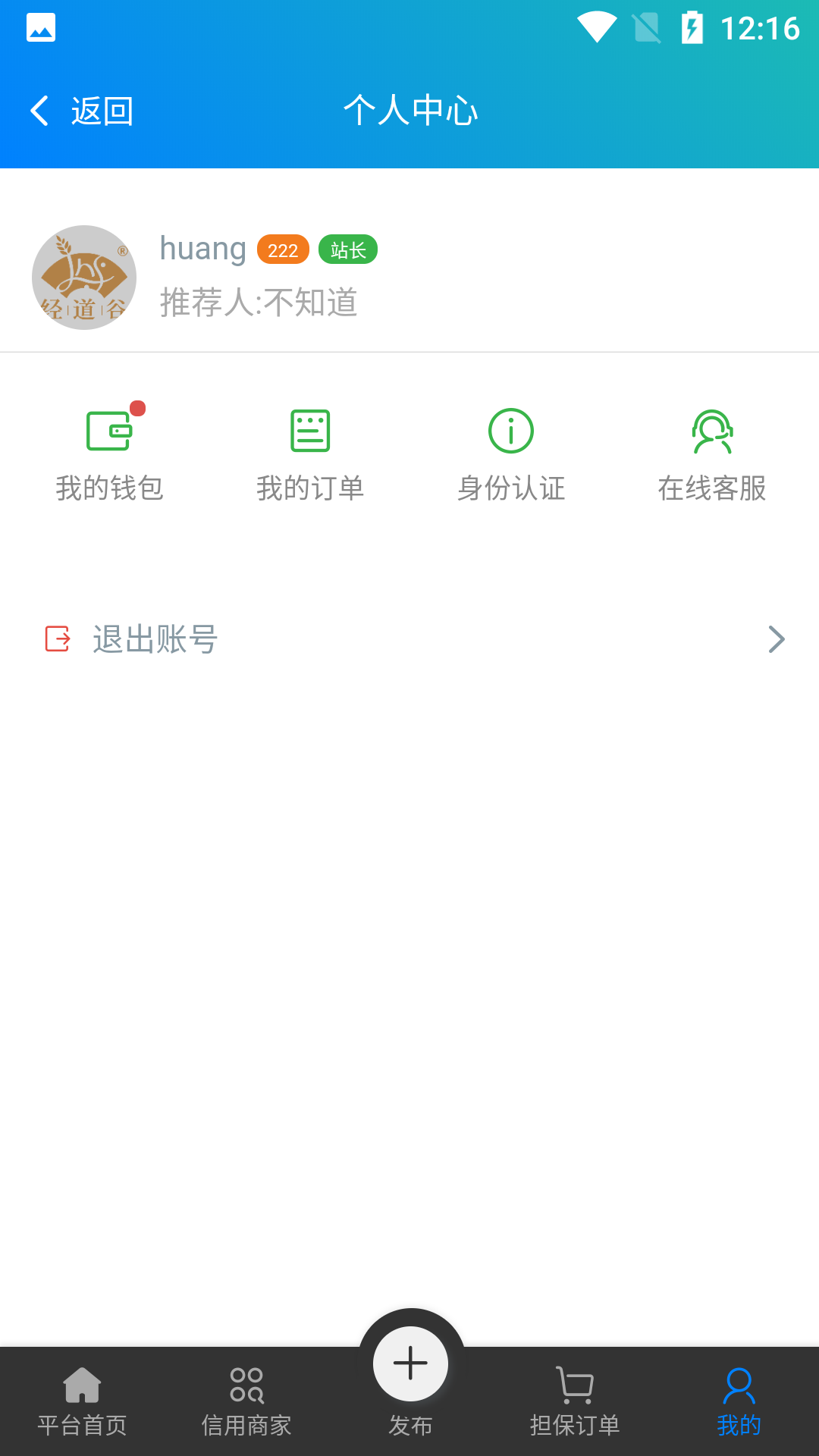Tap 退出账号 to log out
This screenshot has width=819, height=1456.
[155, 639]
